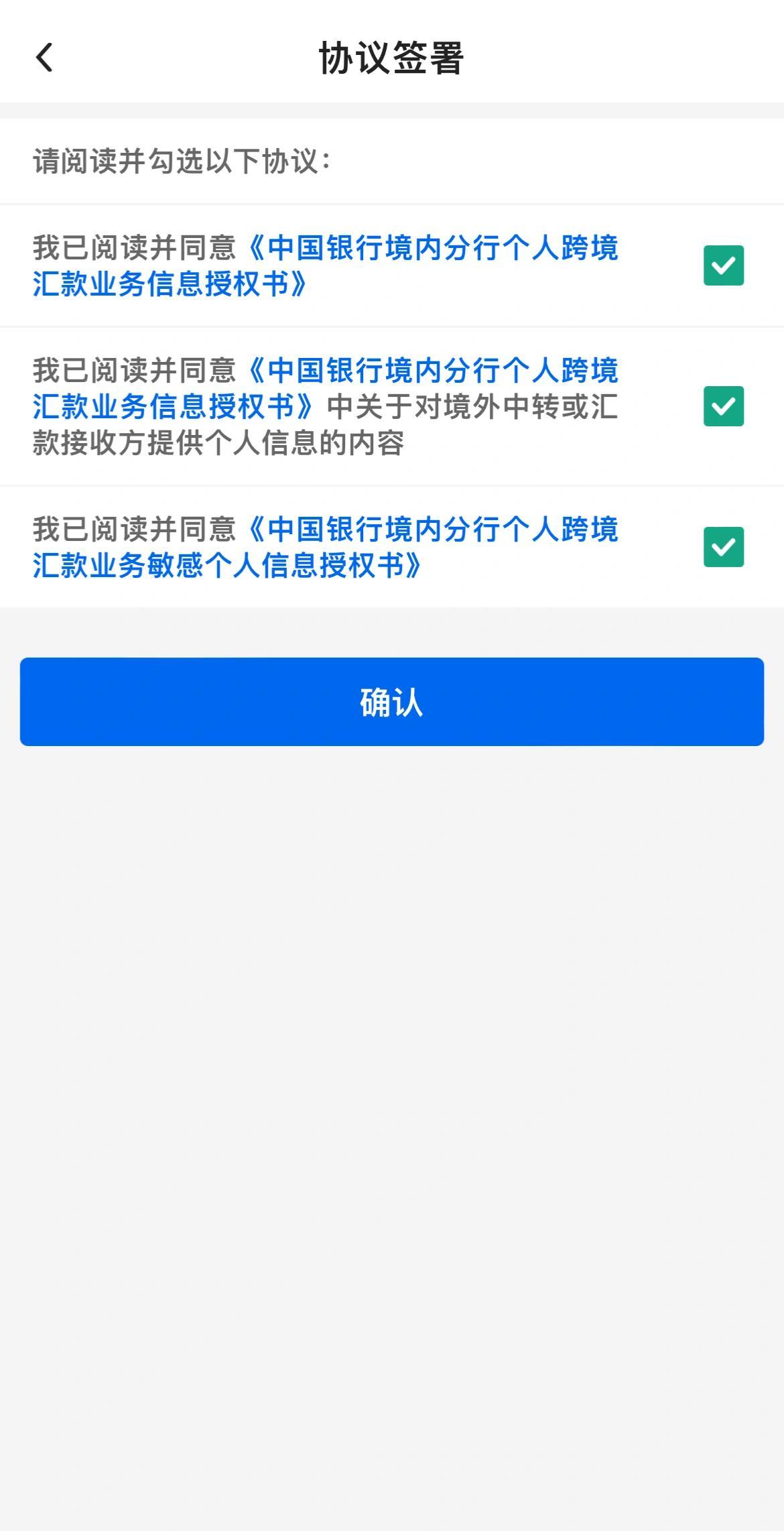The height and width of the screenshot is (1531, 784).
Task: Uncheck the checkbox for 境外中转 personal info agreement
Action: (x=724, y=406)
